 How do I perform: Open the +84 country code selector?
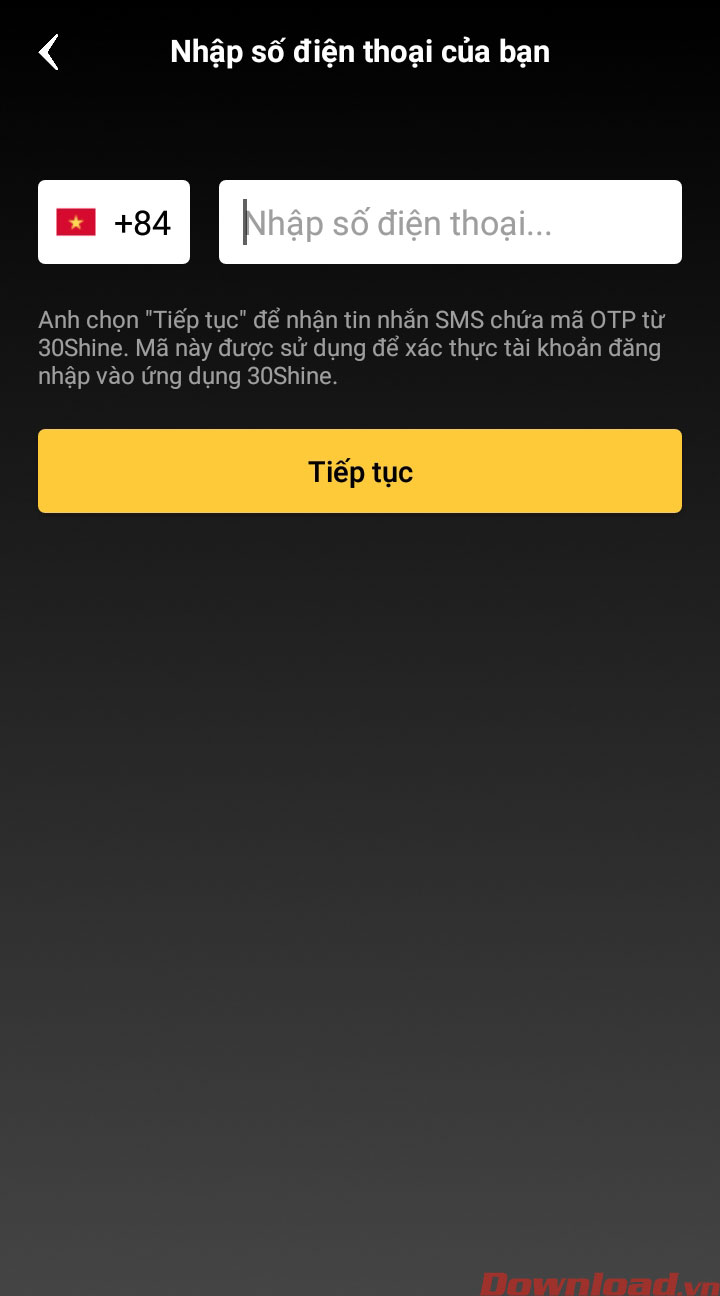(114, 222)
